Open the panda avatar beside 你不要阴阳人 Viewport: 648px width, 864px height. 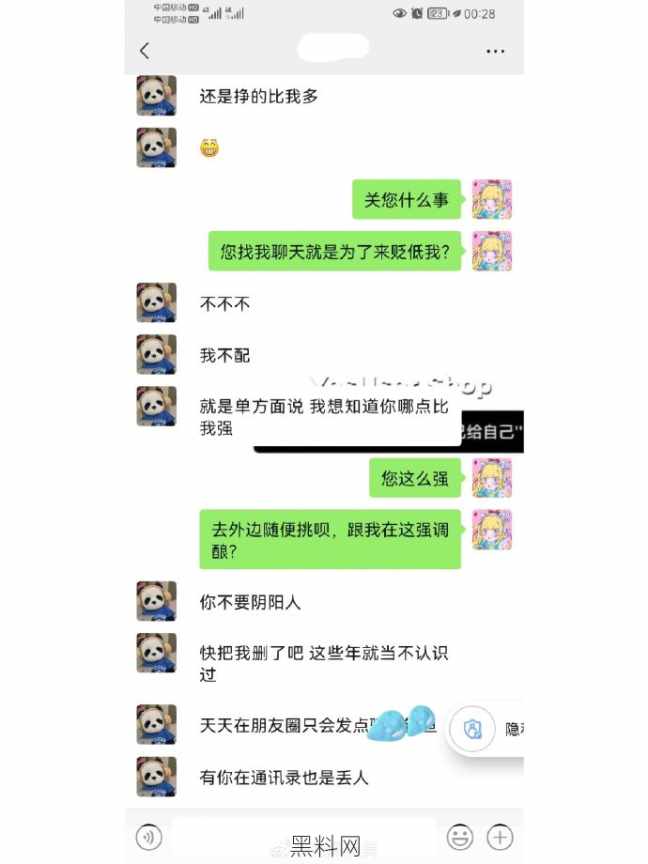(x=156, y=601)
